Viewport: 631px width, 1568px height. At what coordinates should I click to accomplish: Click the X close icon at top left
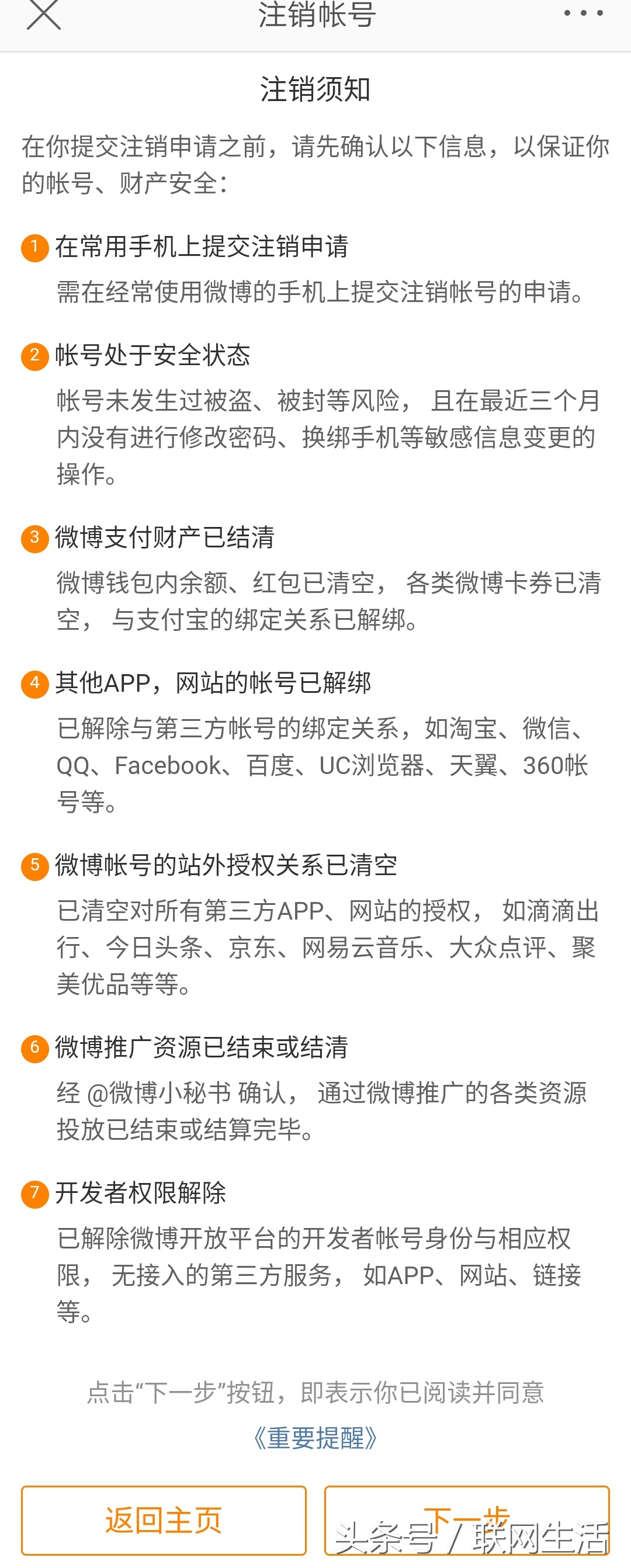click(43, 17)
